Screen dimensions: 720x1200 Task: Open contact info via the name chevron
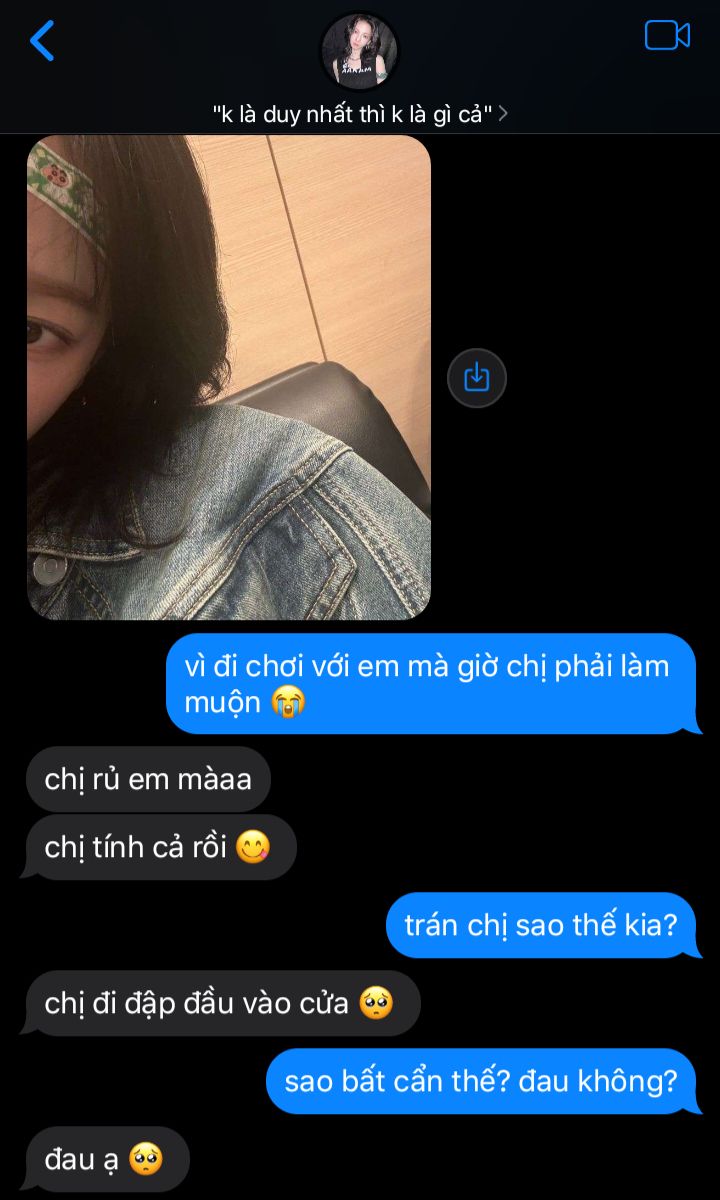pyautogui.click(x=503, y=114)
